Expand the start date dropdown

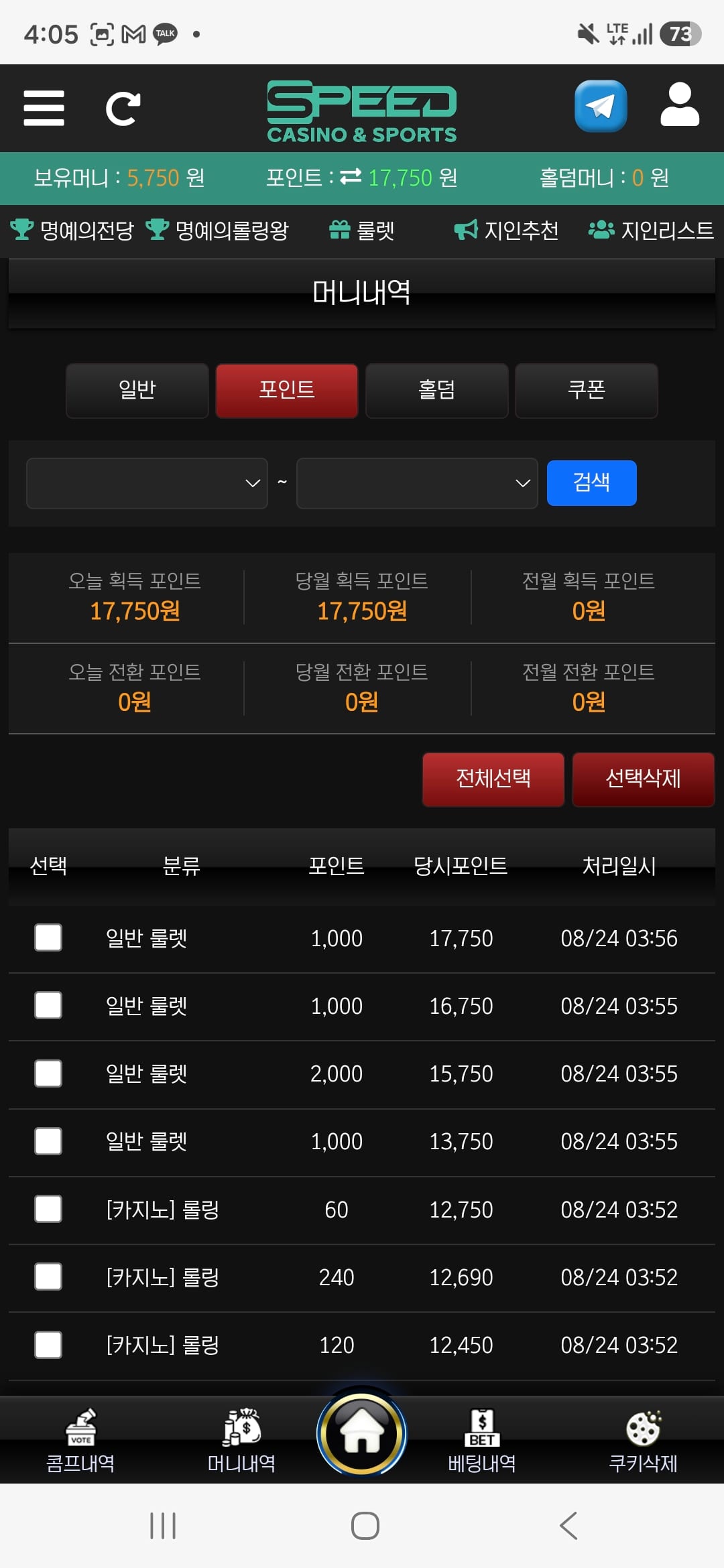coord(147,483)
